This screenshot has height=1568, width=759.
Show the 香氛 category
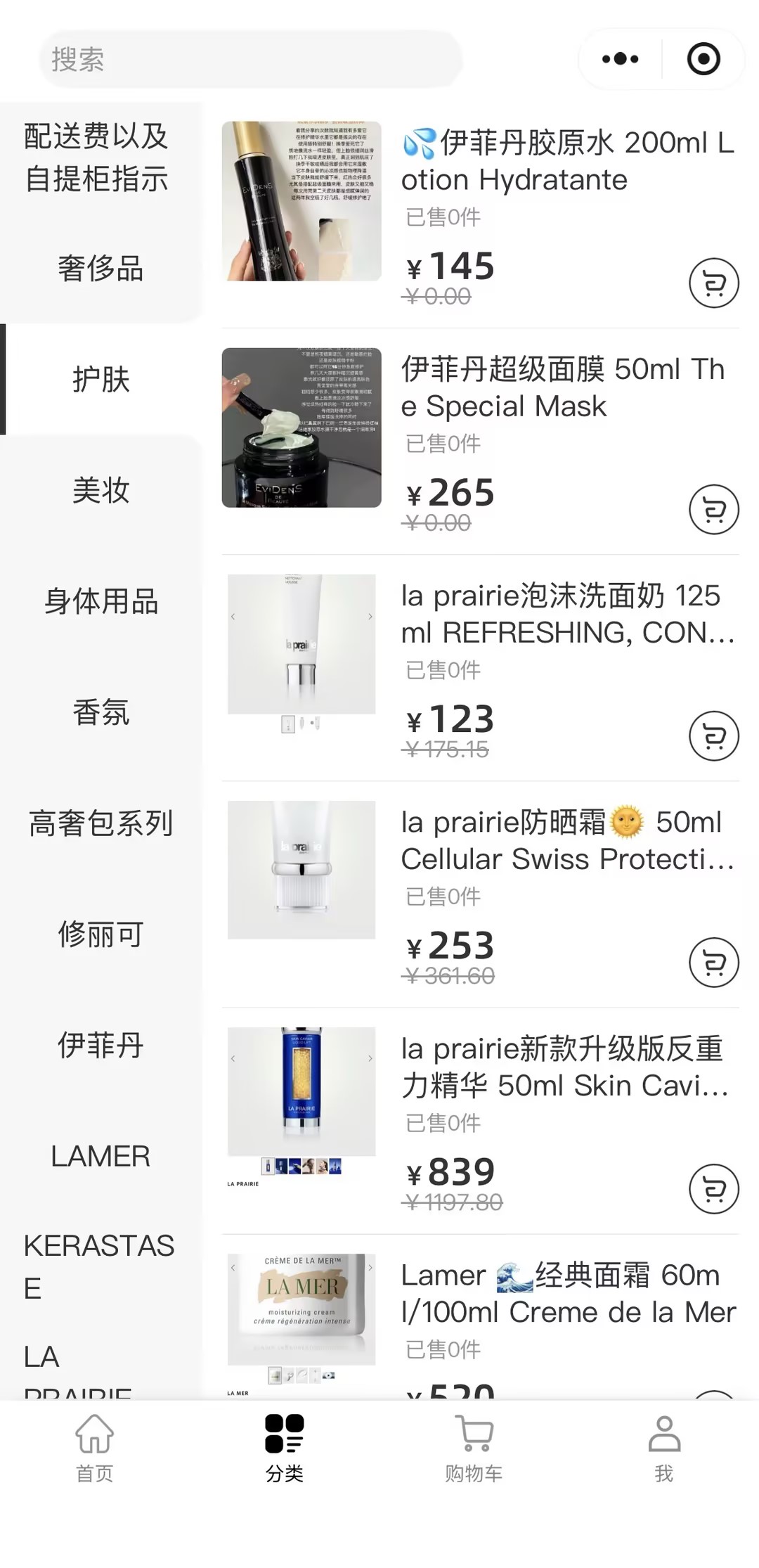(100, 712)
